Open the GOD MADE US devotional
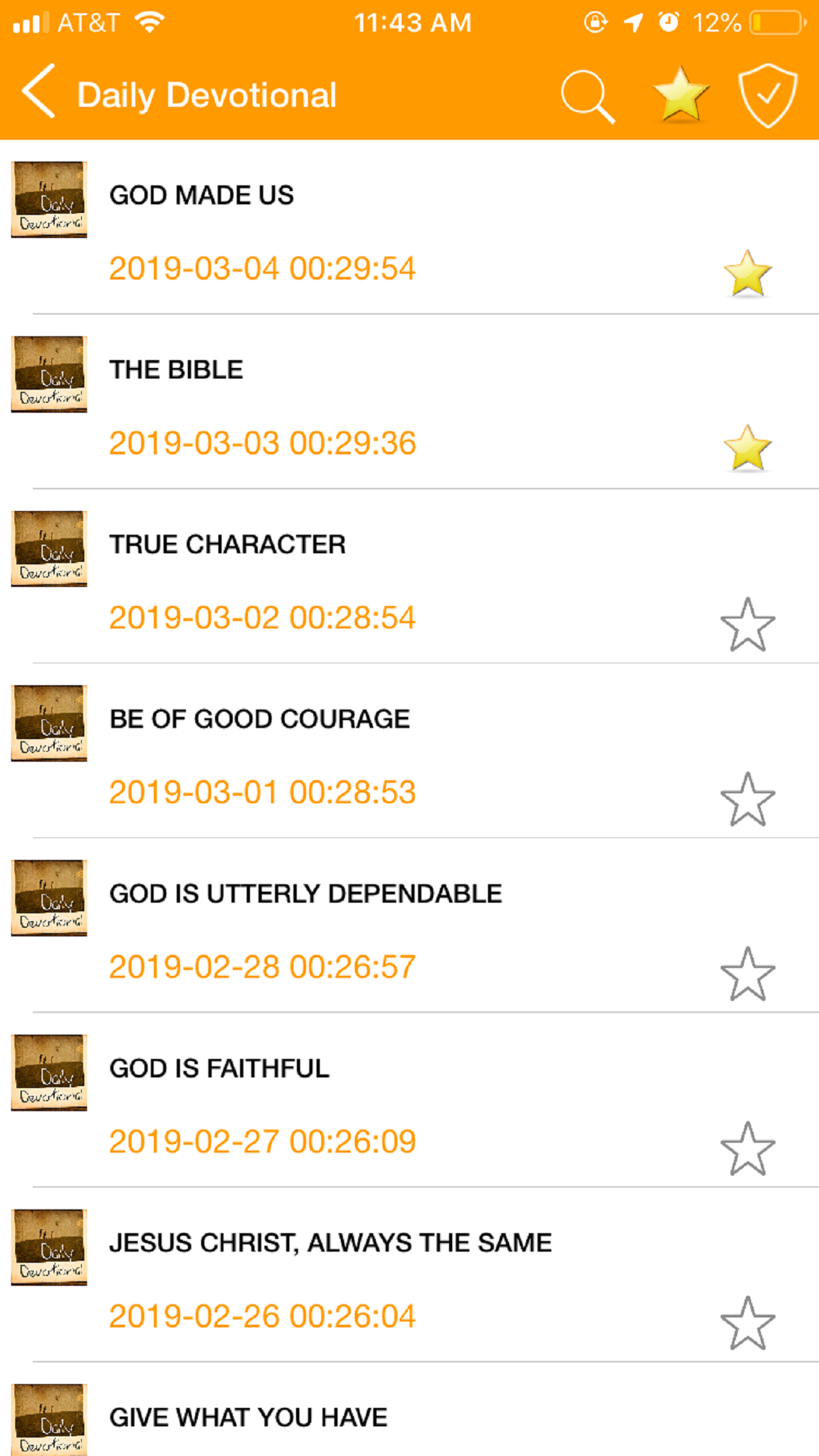 [202, 196]
